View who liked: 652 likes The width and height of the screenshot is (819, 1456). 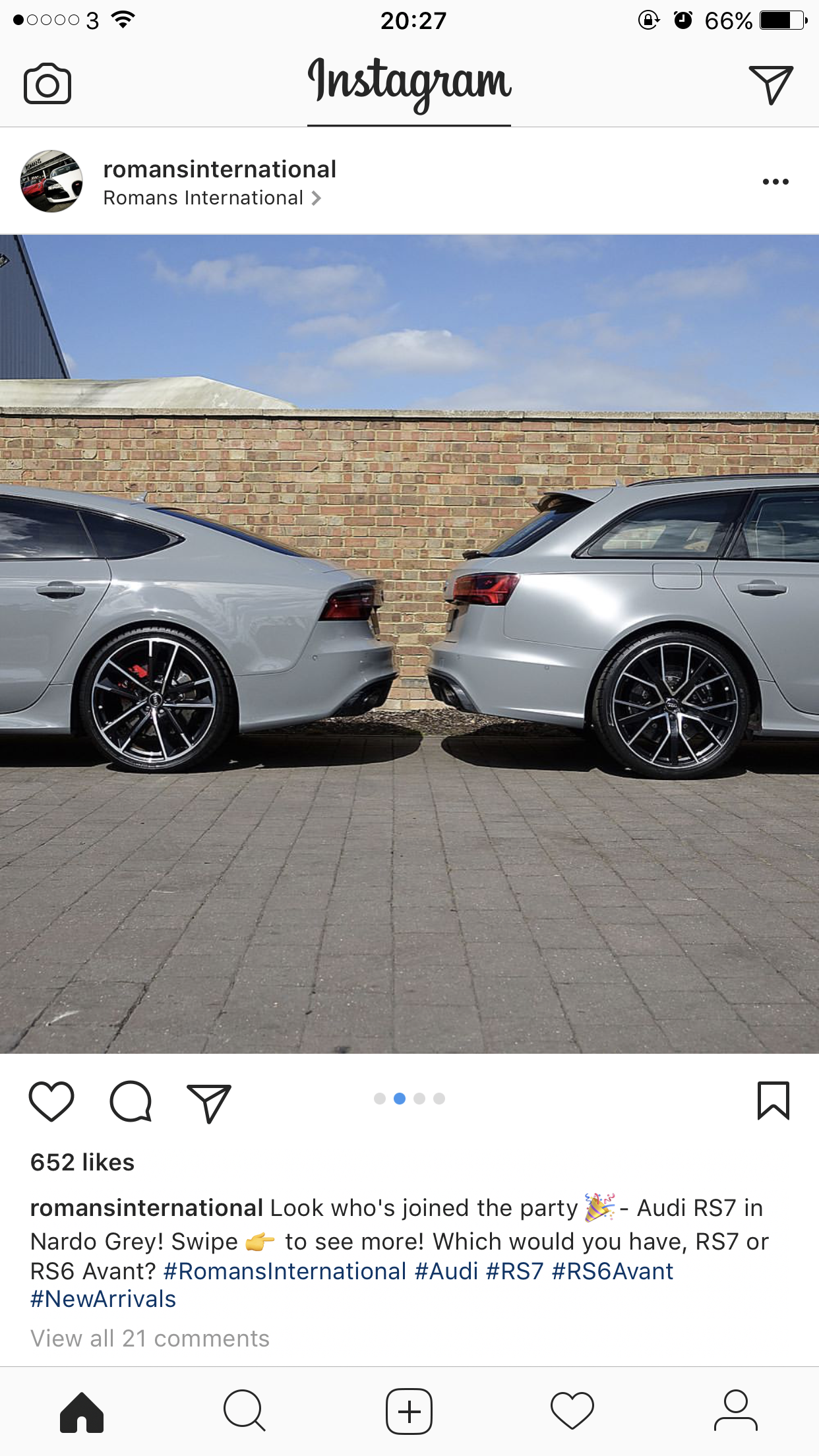(x=82, y=1162)
